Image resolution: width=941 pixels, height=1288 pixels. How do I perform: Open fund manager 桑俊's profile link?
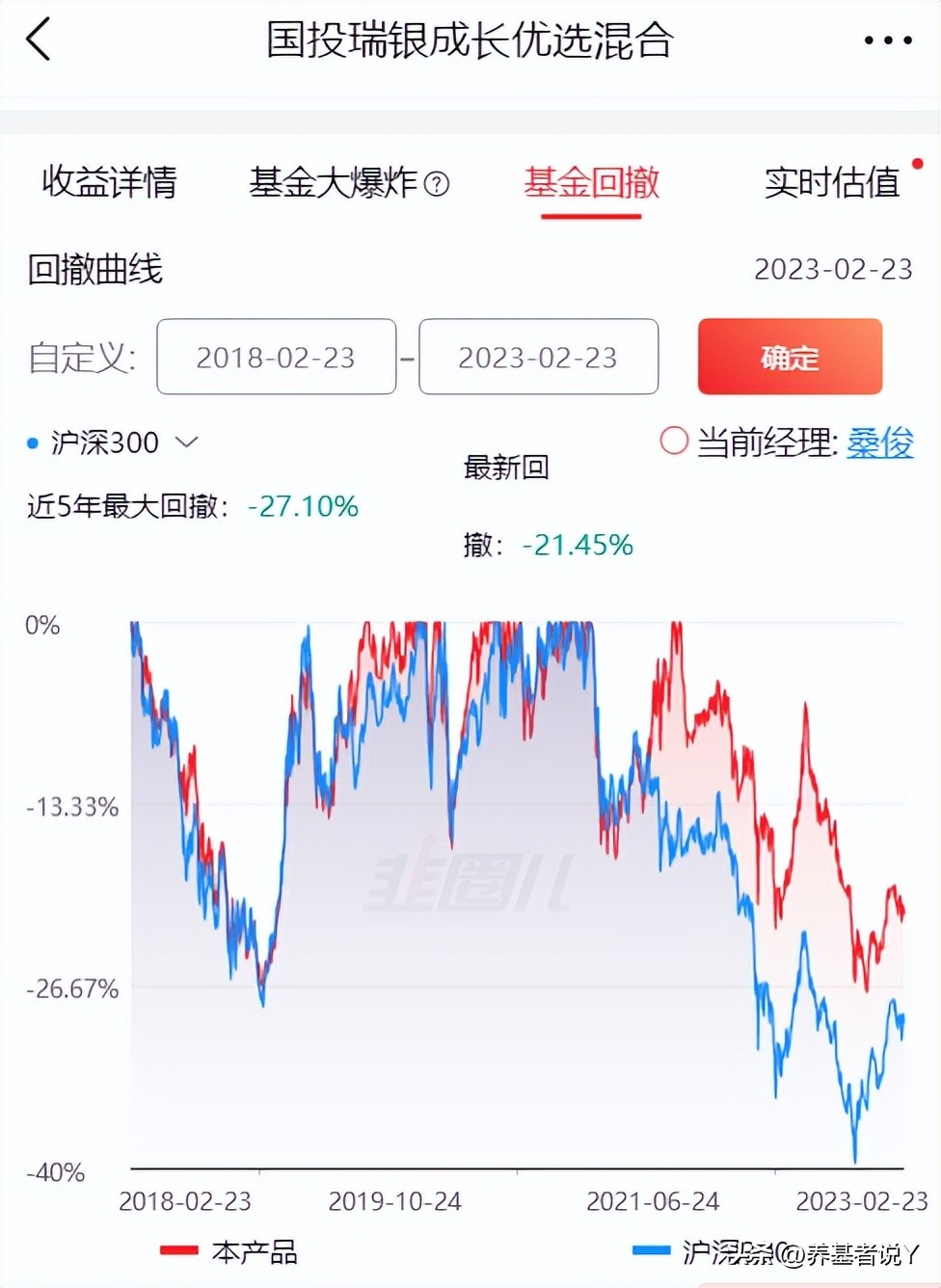pos(879,441)
